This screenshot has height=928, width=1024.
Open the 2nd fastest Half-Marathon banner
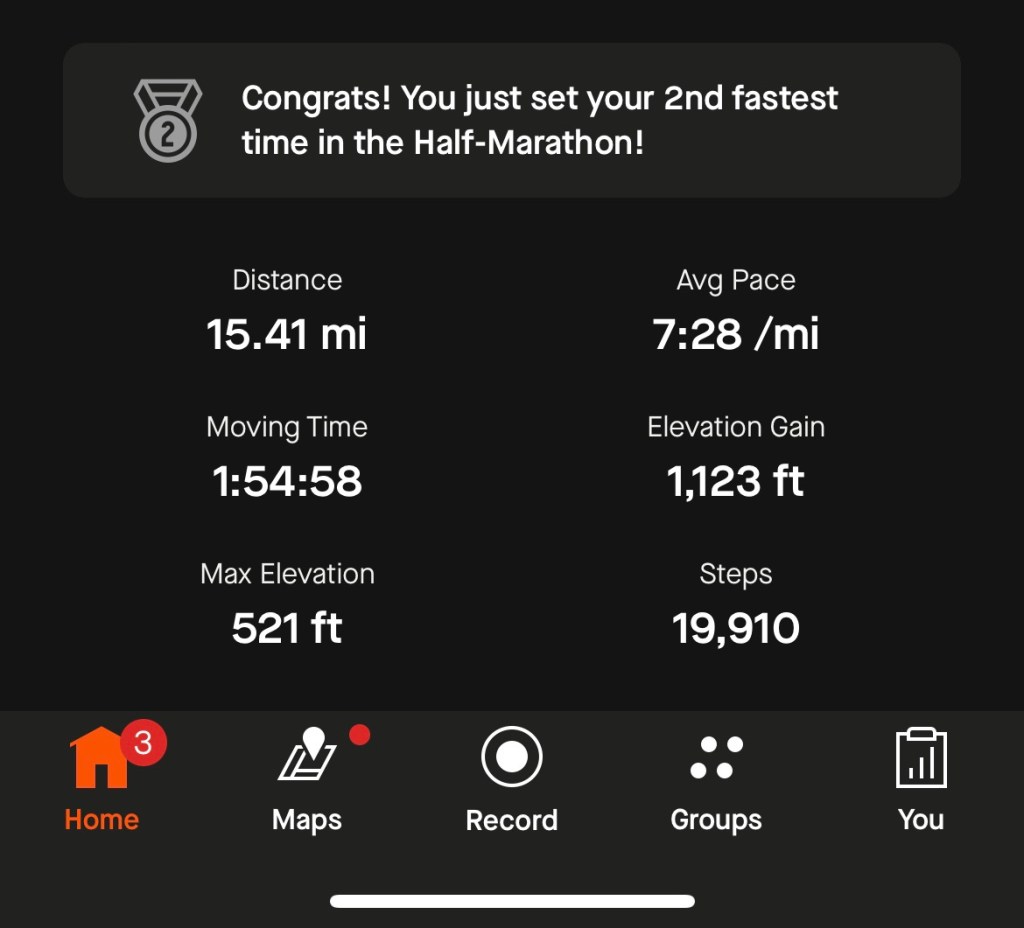click(511, 120)
